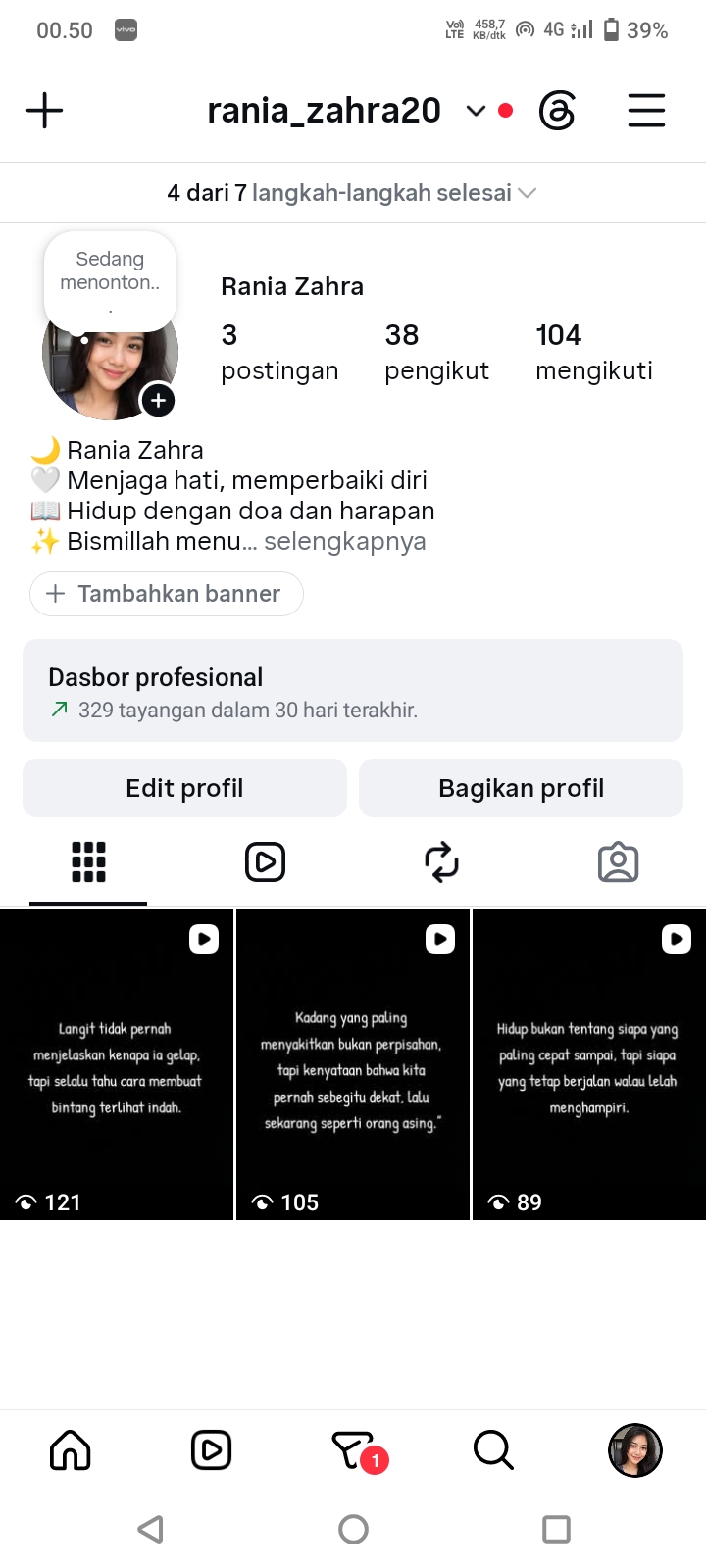Image resolution: width=706 pixels, height=1568 pixels.
Task: Tap Bagikan profil
Action: 521,788
